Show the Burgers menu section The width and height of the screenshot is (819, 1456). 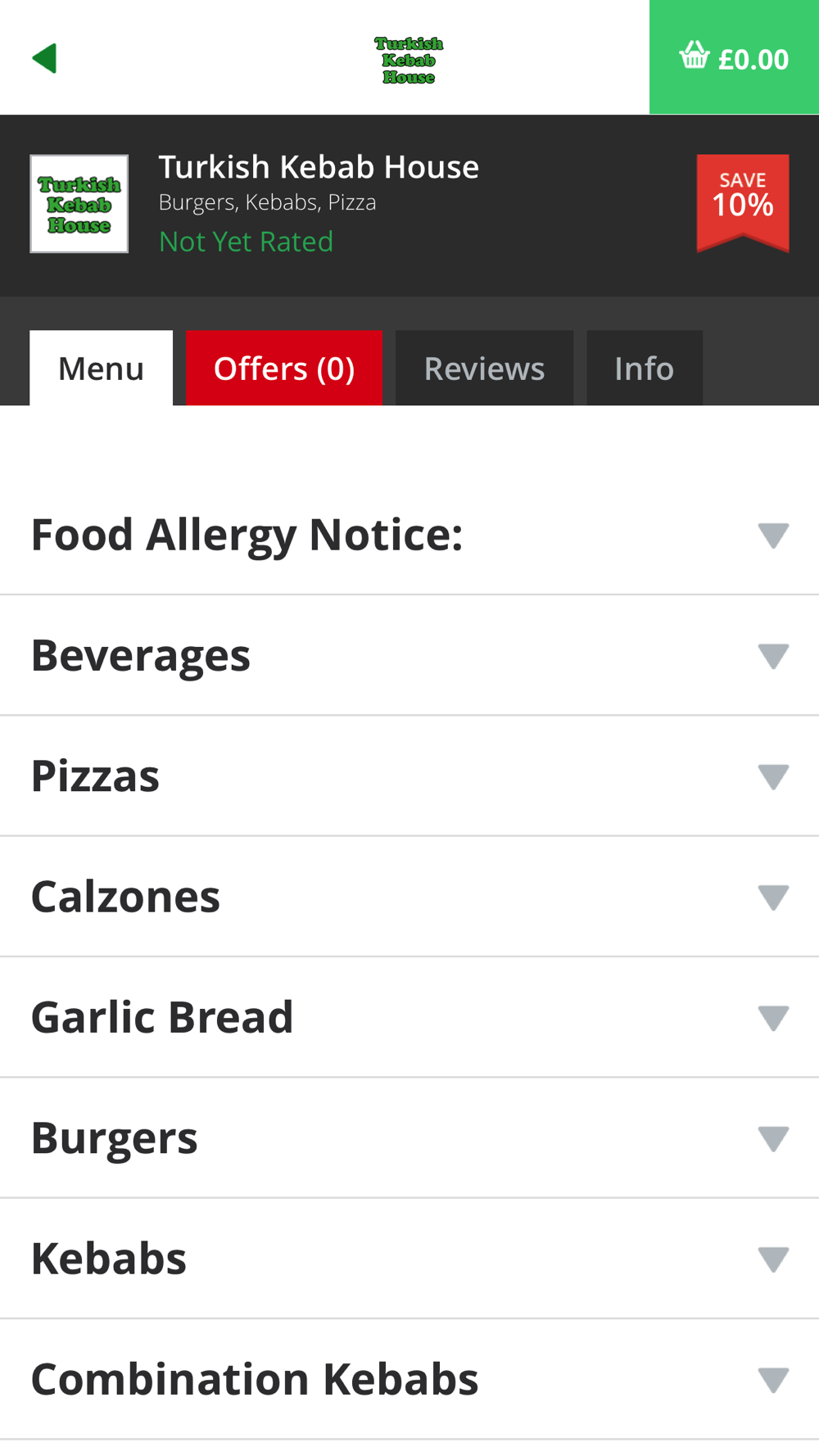tap(409, 1138)
